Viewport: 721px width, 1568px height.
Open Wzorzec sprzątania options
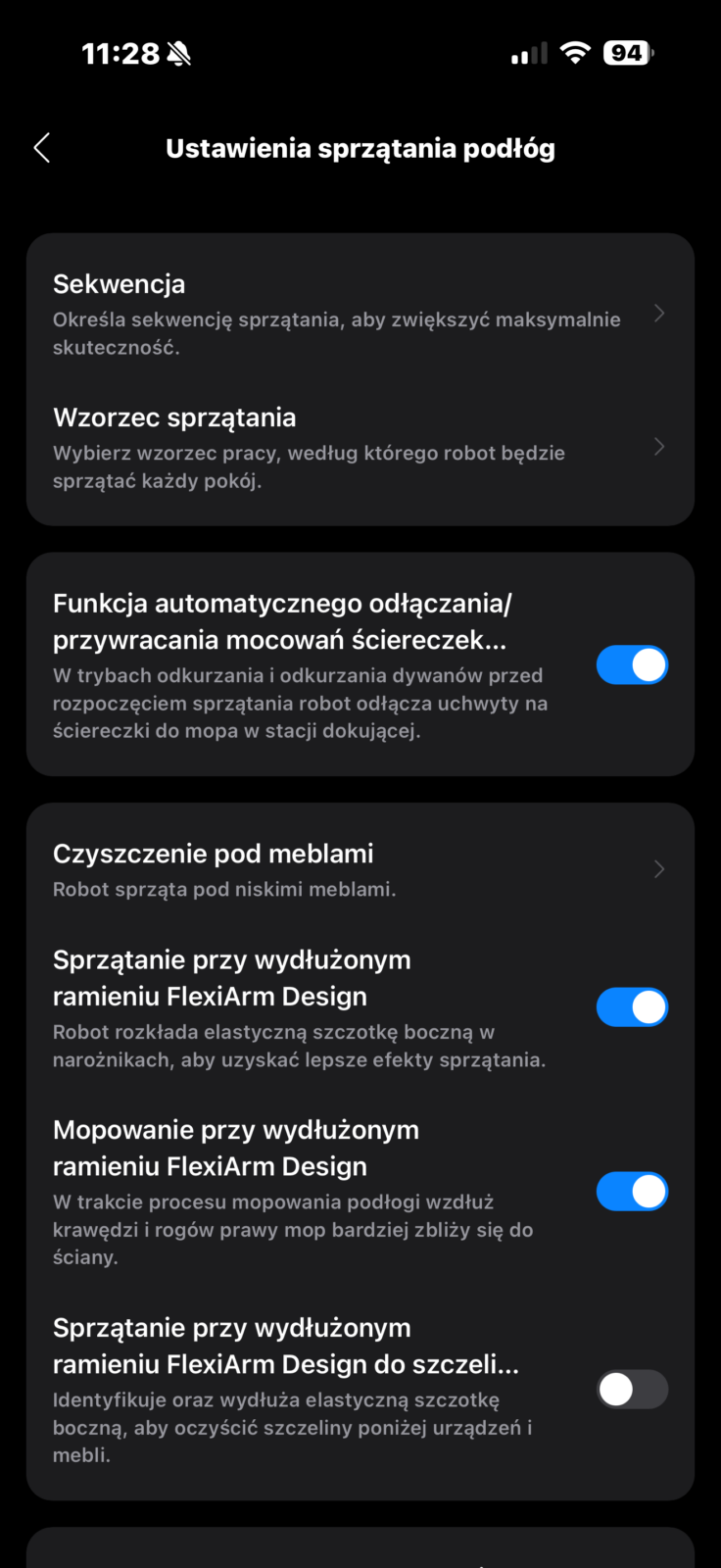coord(359,447)
